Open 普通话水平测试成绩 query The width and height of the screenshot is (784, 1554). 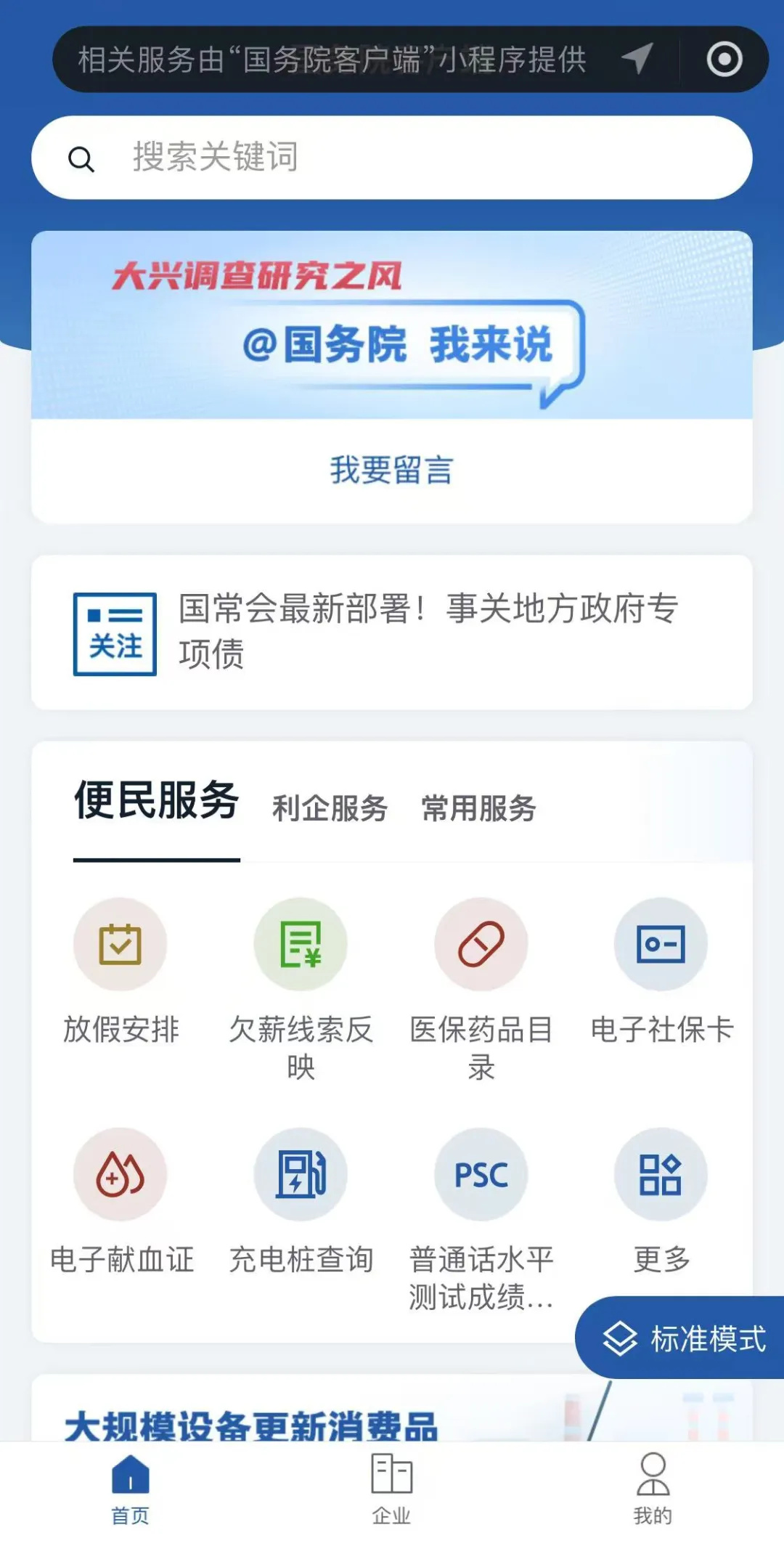pyautogui.click(x=481, y=1174)
